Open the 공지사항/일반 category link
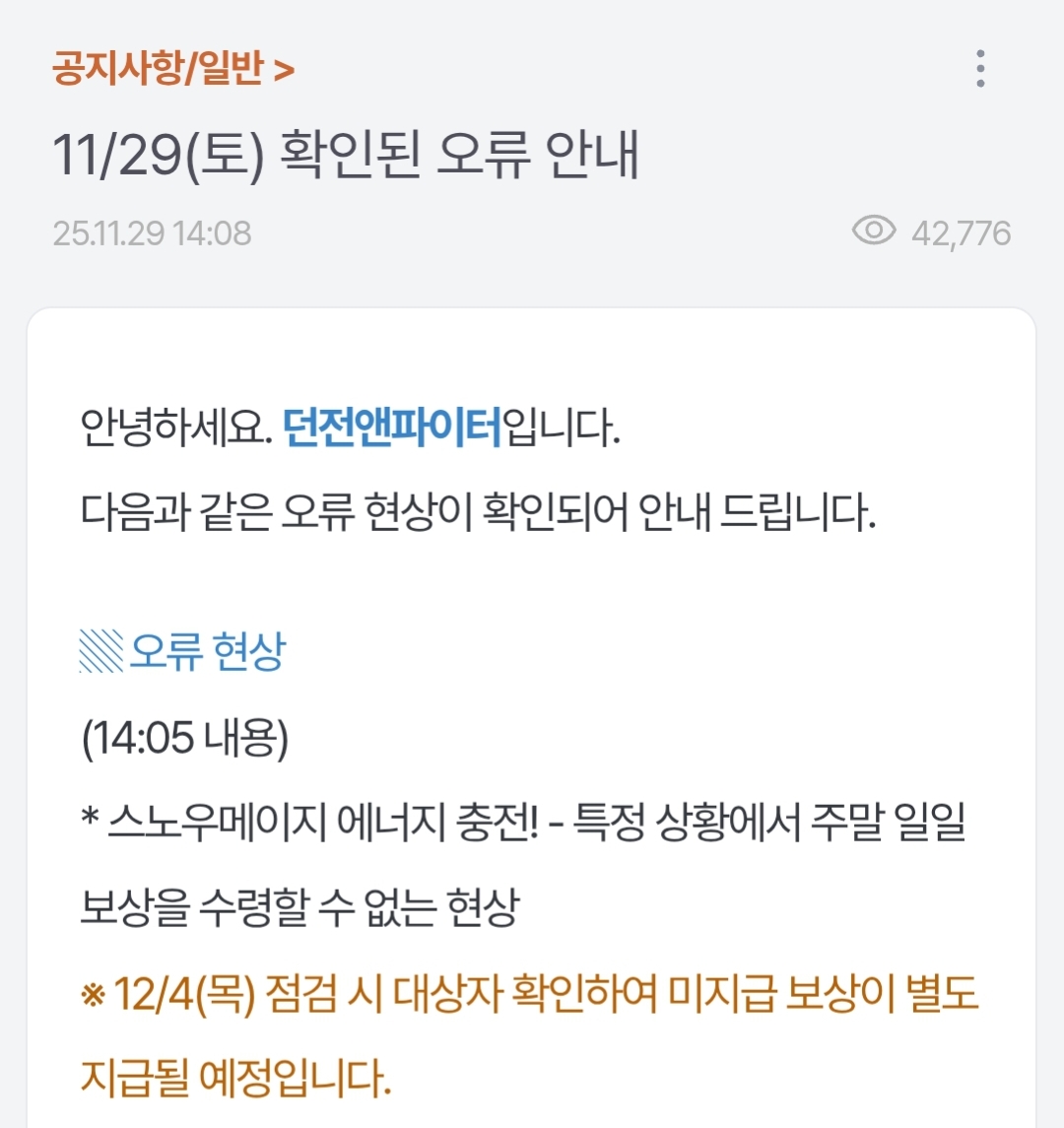This screenshot has height=1128, width=1064. click(173, 70)
